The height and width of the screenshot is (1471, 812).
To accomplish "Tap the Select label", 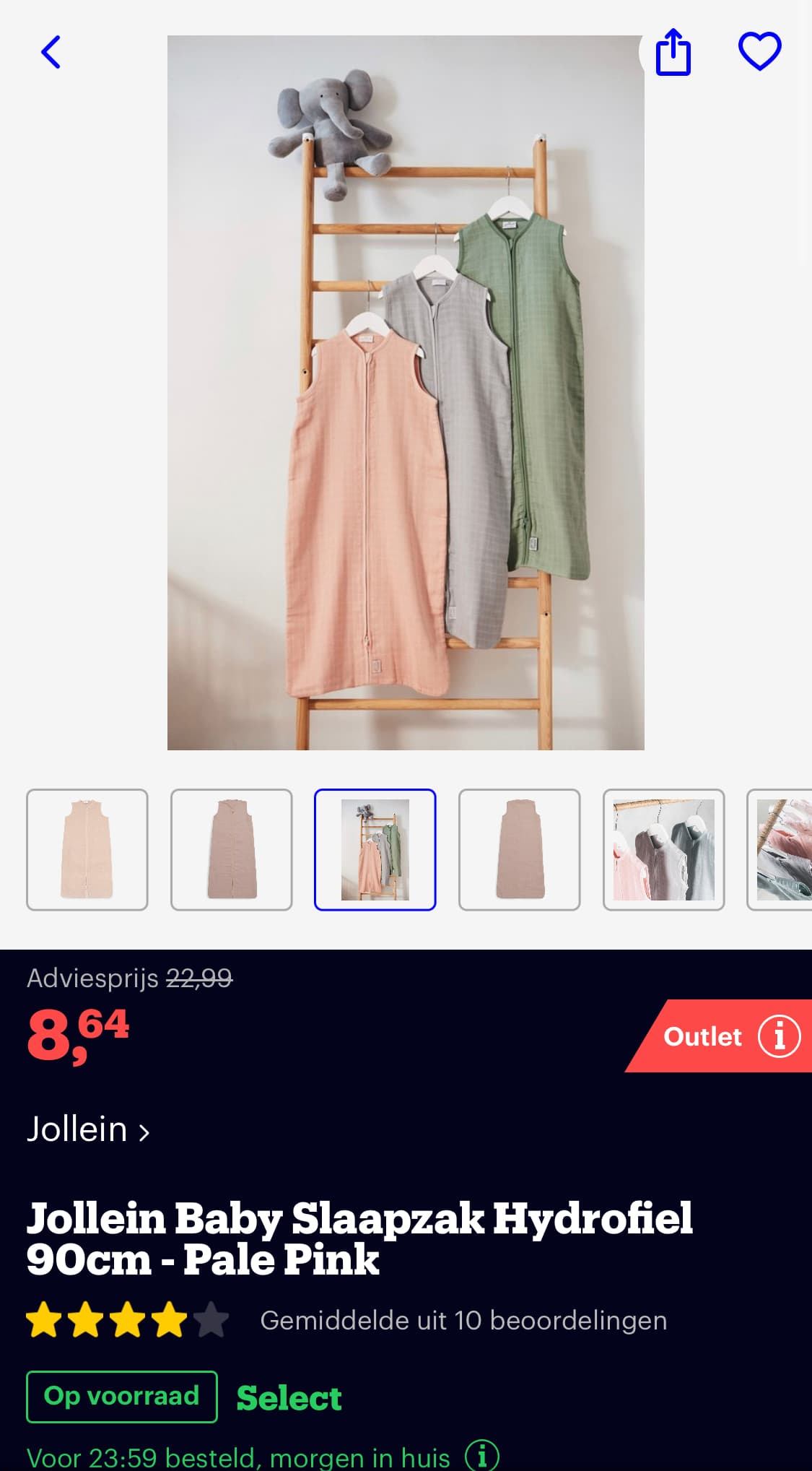I will (289, 1397).
